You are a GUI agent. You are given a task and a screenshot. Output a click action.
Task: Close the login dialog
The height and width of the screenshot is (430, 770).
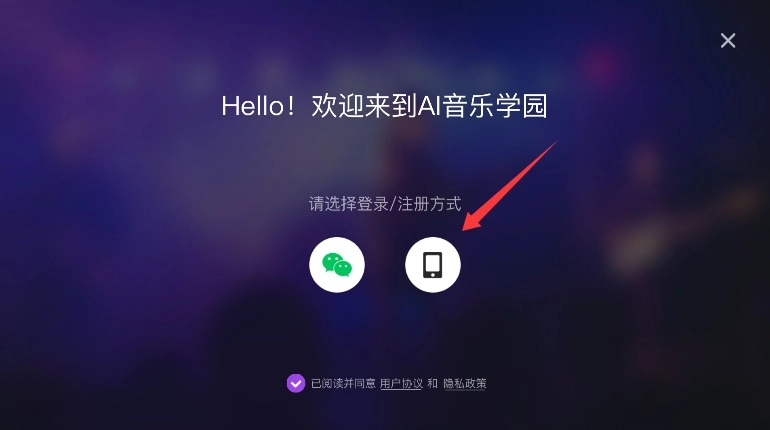tap(728, 40)
